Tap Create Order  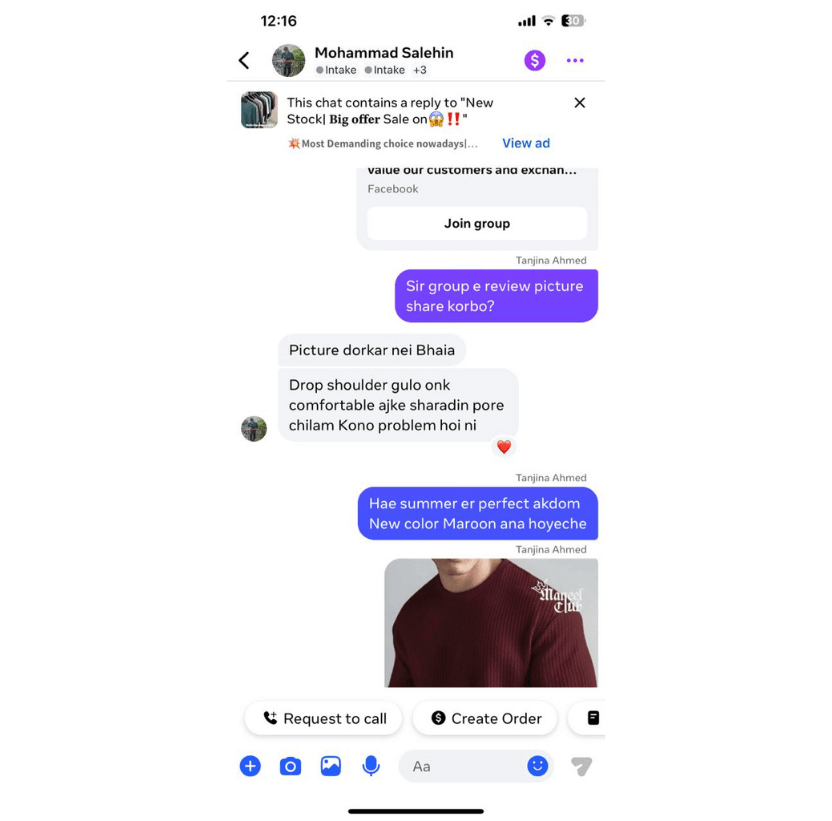pos(486,718)
